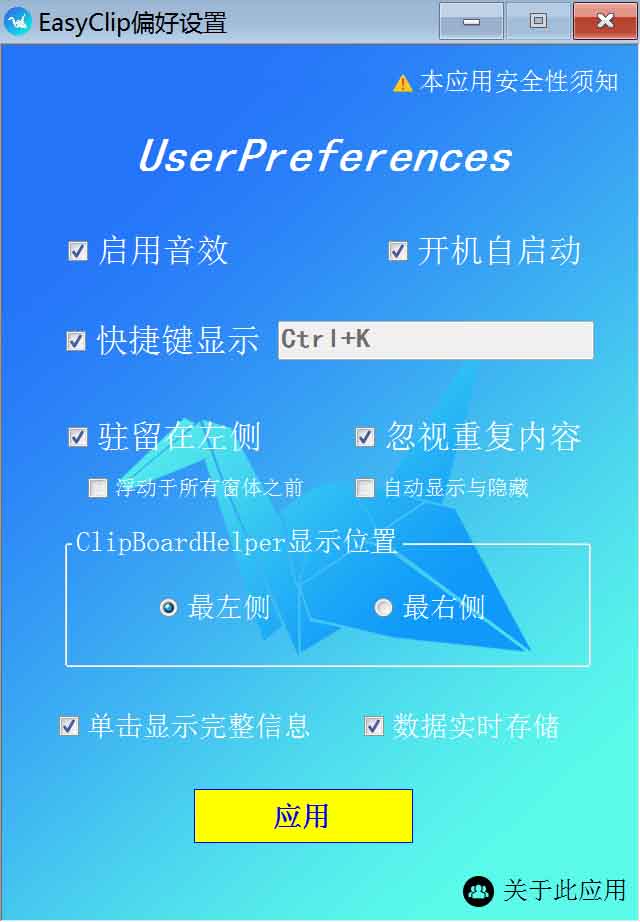The height and width of the screenshot is (922, 640).
Task: Open 关于此应用 info
Action: pos(545,890)
